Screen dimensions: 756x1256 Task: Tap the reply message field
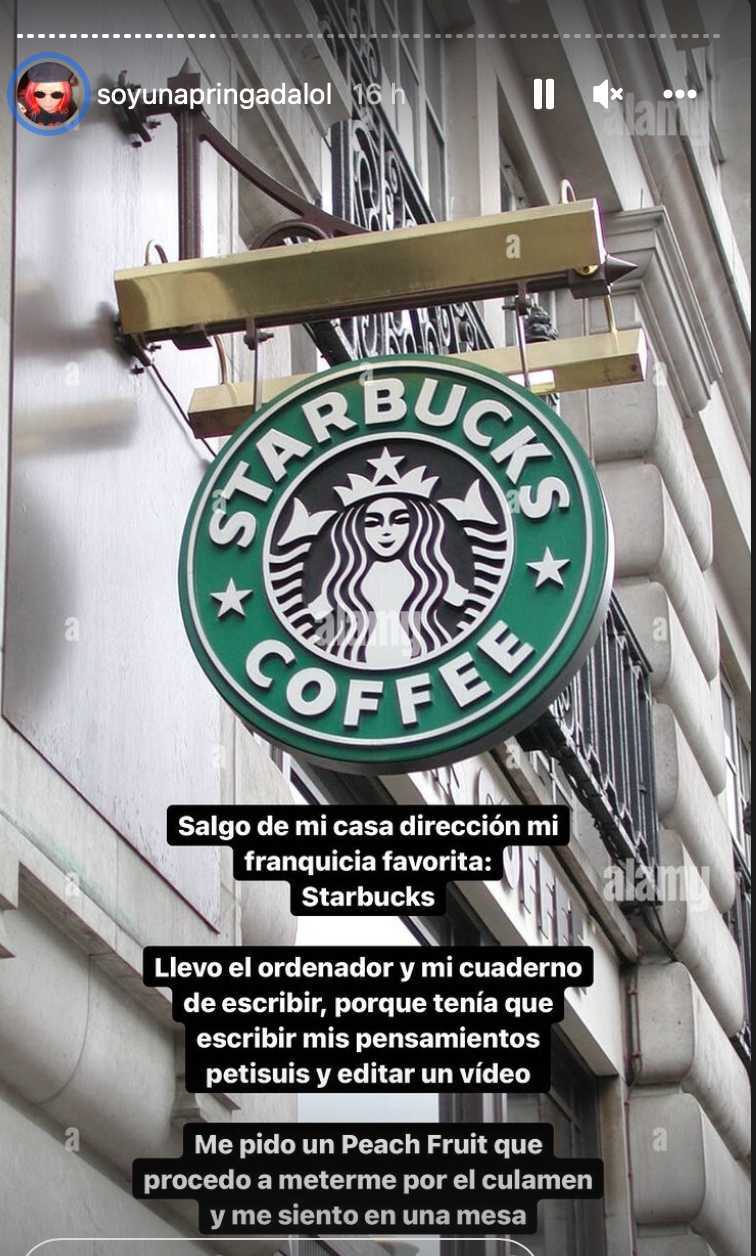280,1247
